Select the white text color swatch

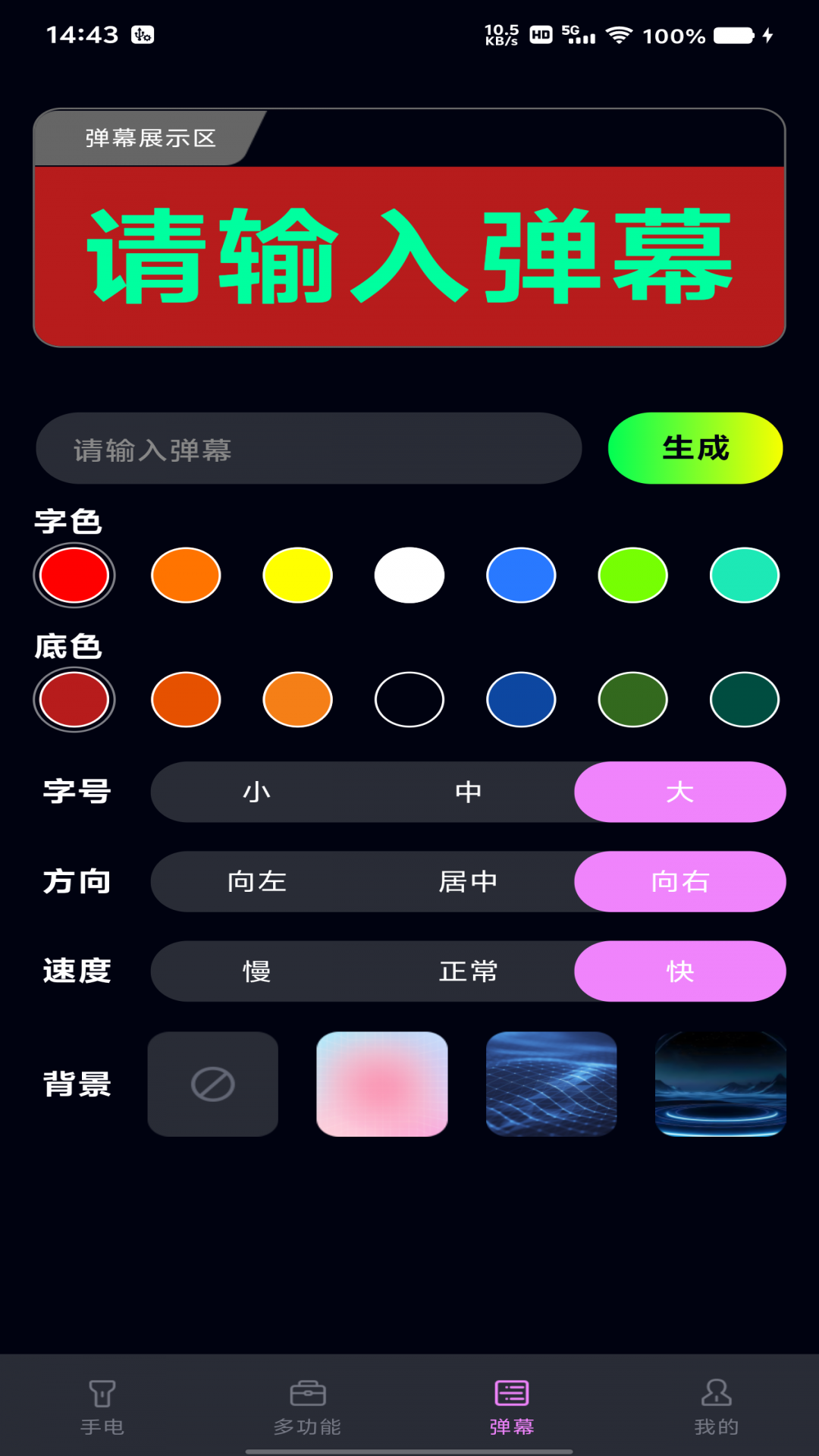[x=409, y=575]
